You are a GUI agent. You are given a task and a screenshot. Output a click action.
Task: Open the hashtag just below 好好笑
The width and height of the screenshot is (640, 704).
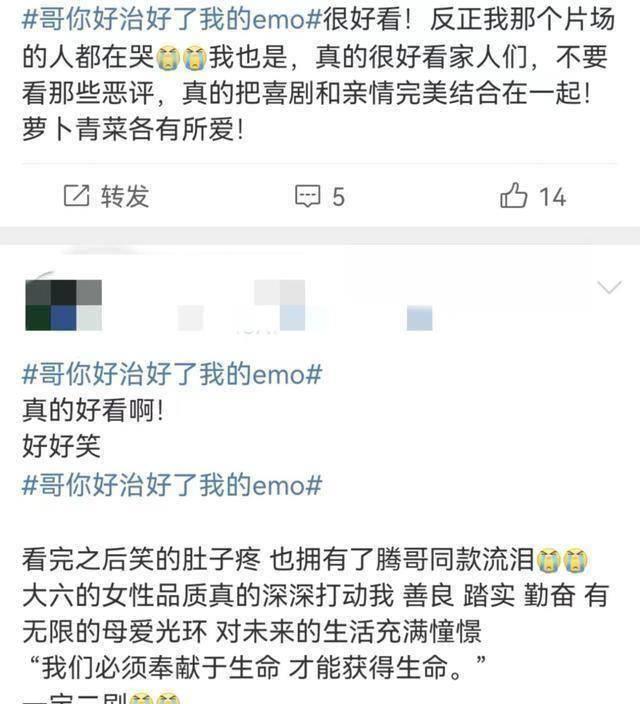tap(172, 484)
